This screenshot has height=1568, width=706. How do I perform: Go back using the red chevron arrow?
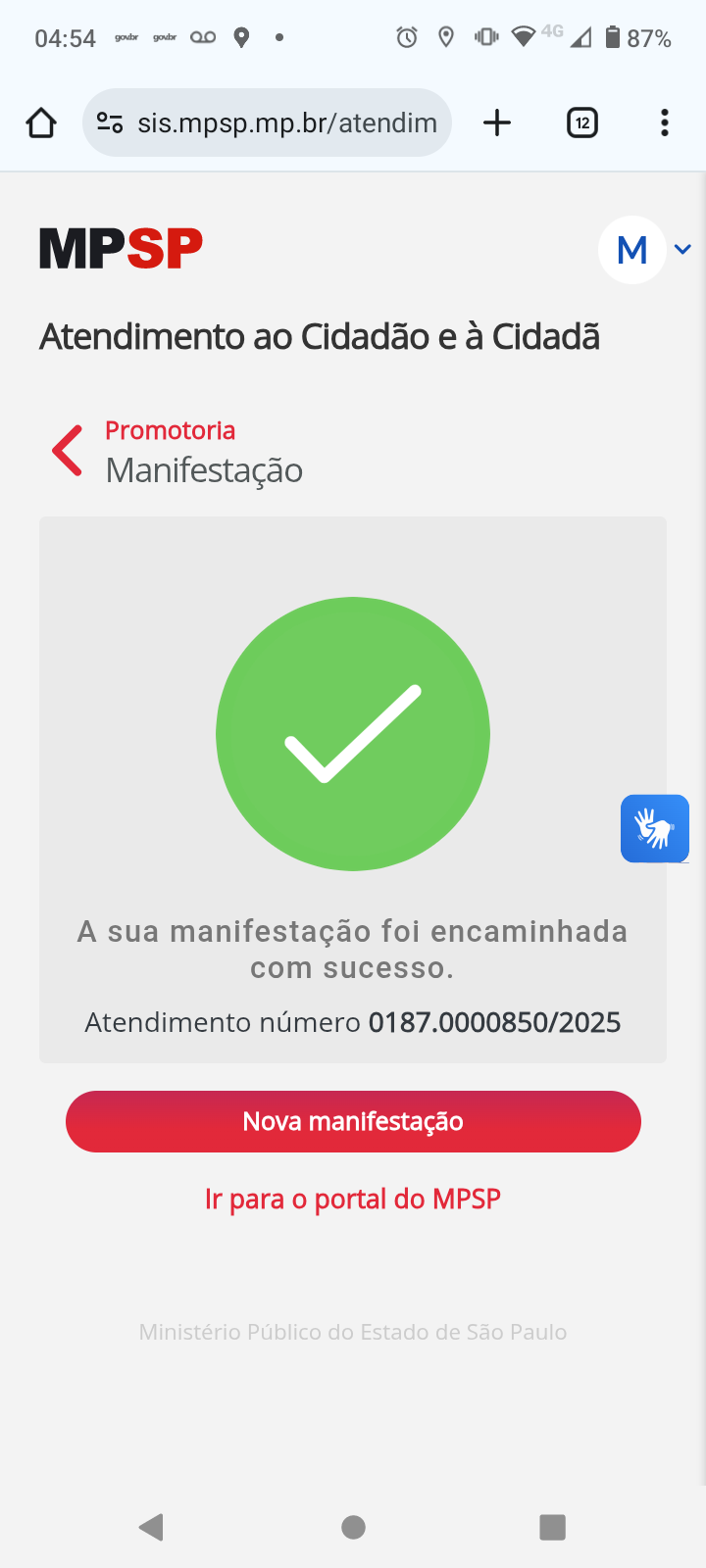tap(68, 451)
